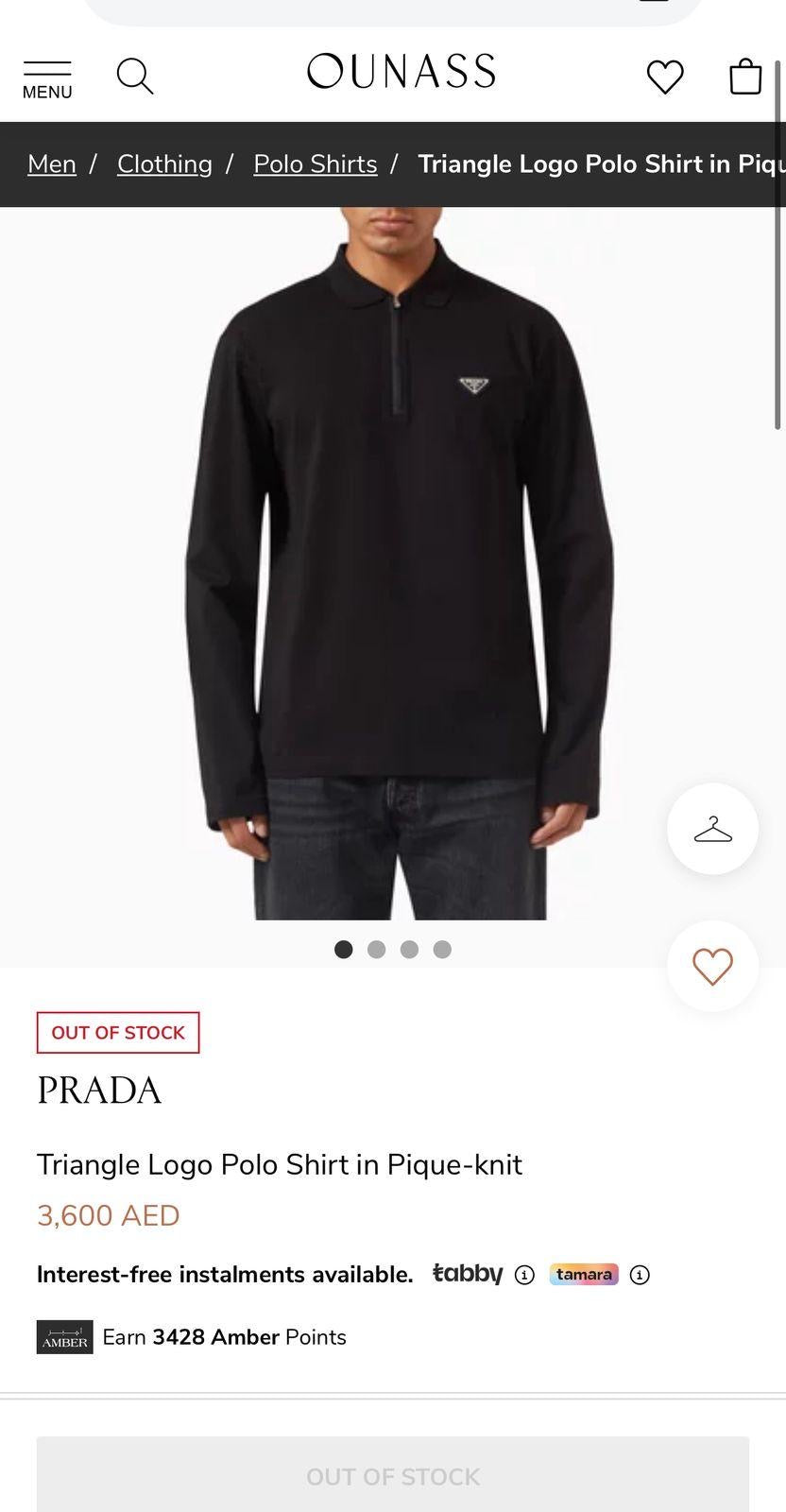Open the shopping bag icon
Viewport: 786px width, 1512px height.
click(x=745, y=77)
